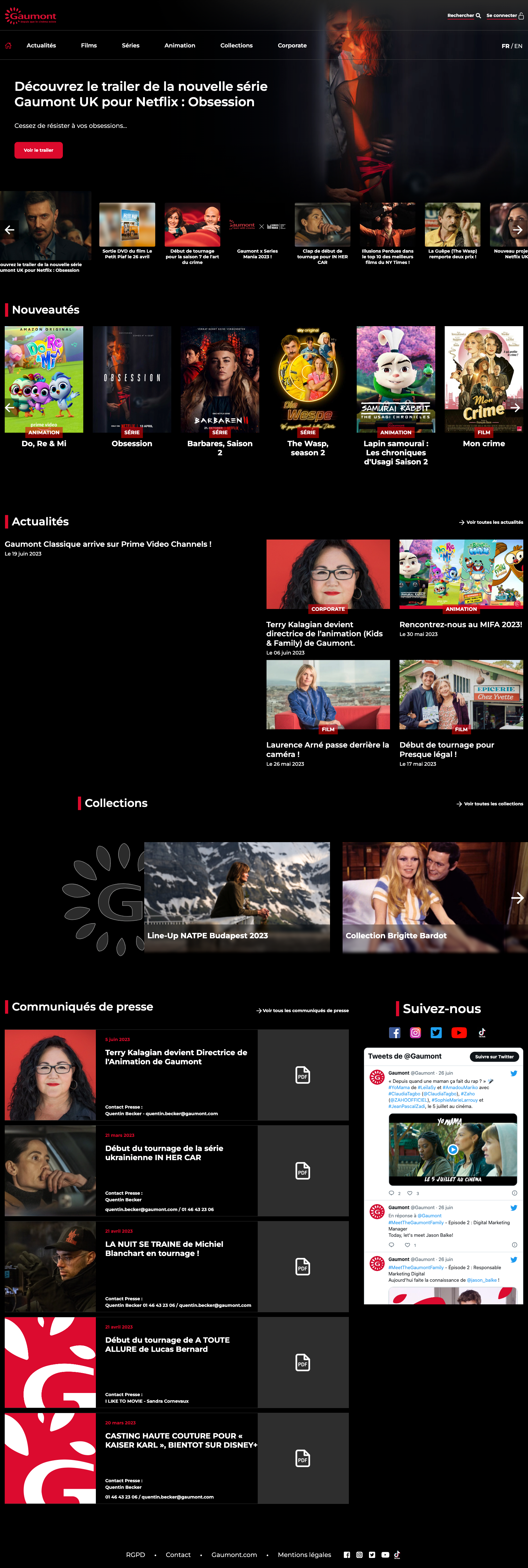This screenshot has width=528, height=1568.
Task: View all news via Voir toutes les actualités
Action: [491, 522]
